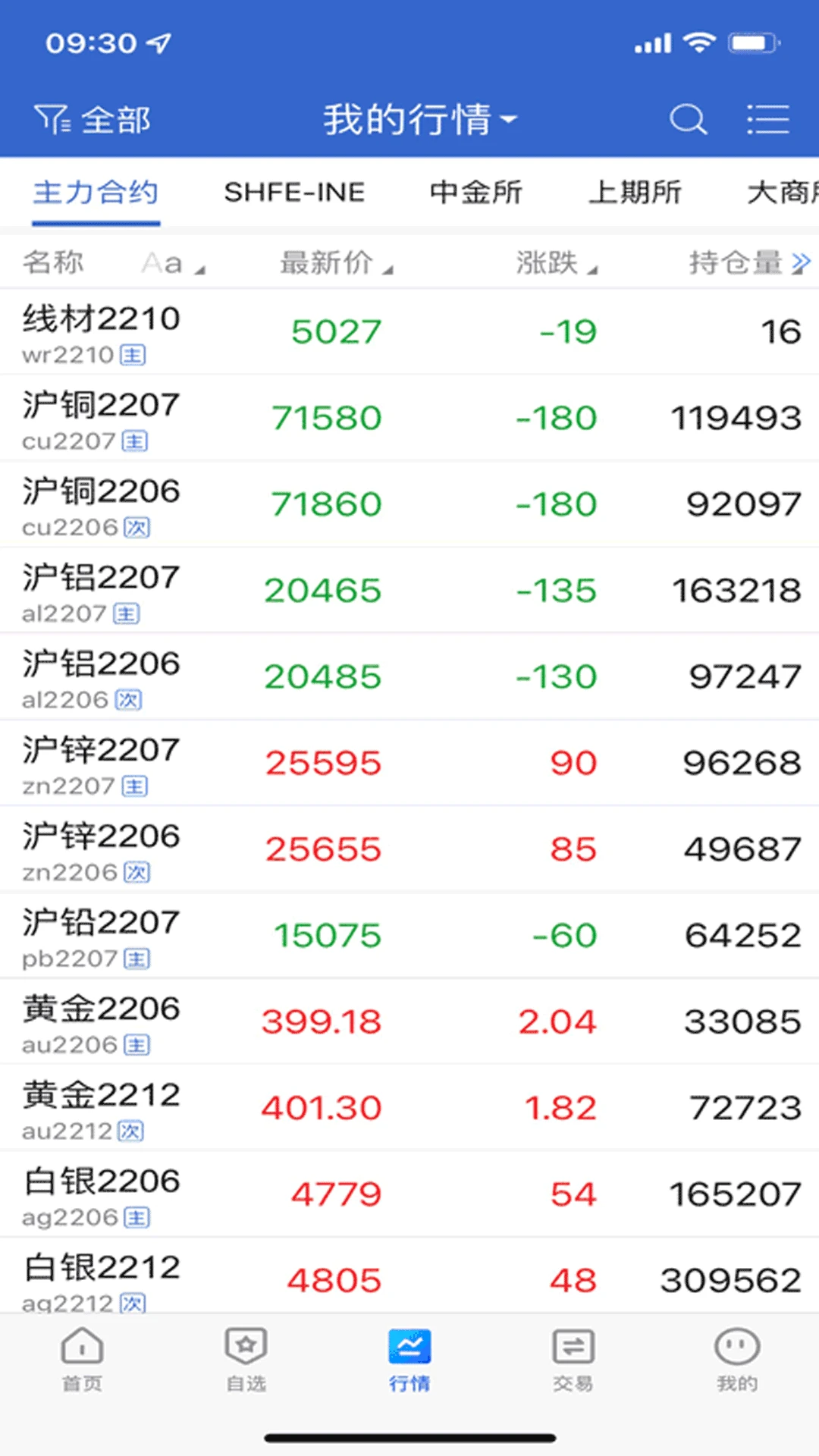This screenshot has width=819, height=1456.
Task: Switch to the 中金所 tab
Action: click(475, 193)
